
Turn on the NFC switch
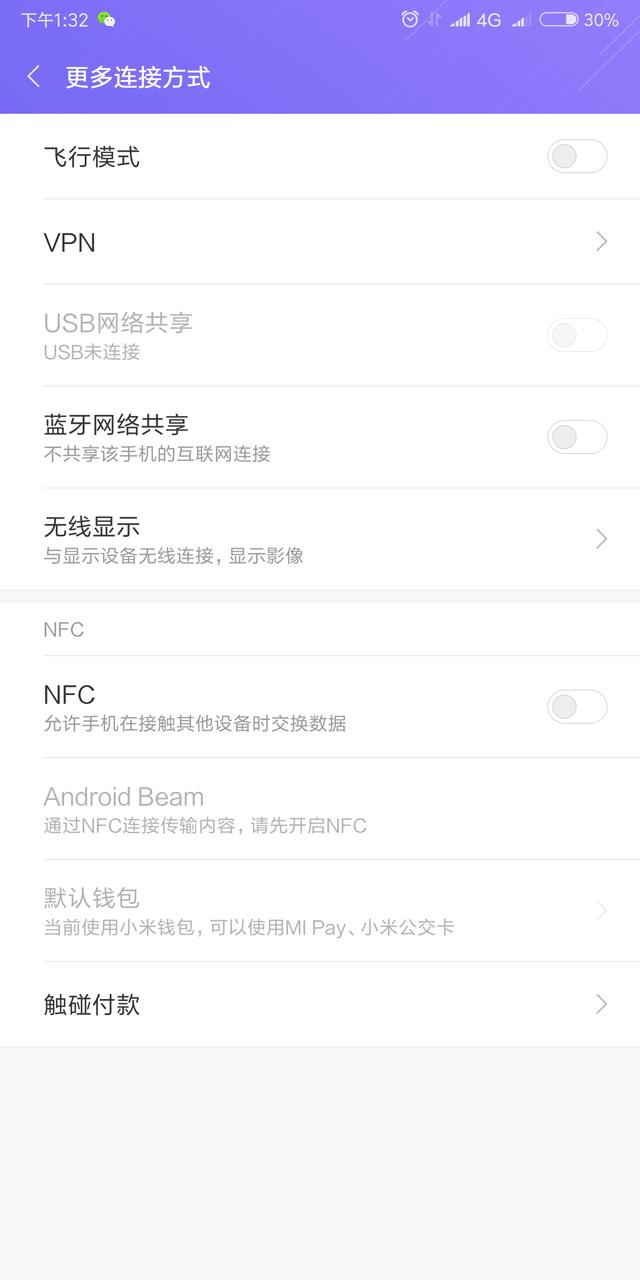tap(576, 707)
